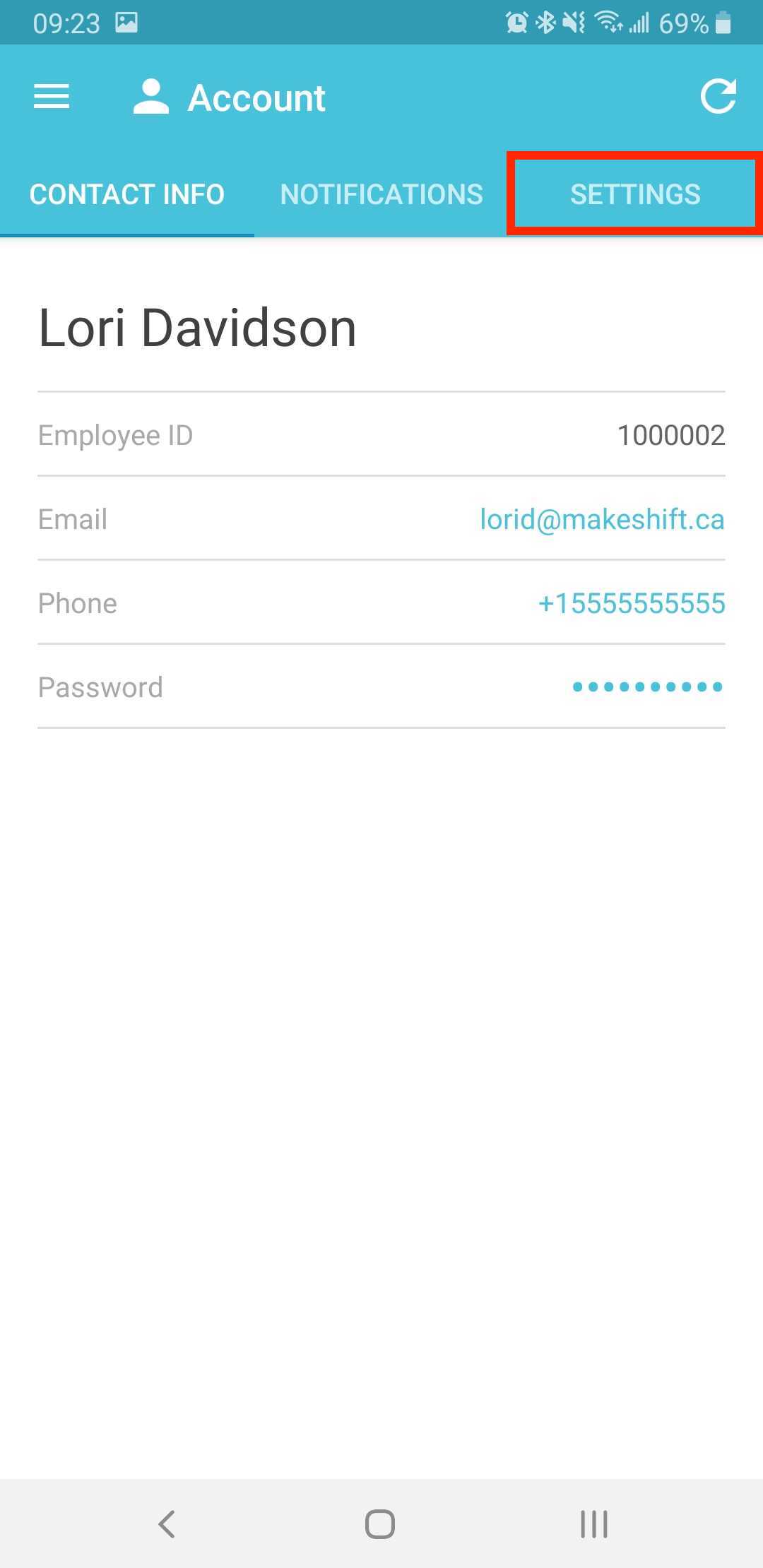Viewport: 763px width, 1568px height.
Task: Open the recent apps overview
Action: (x=593, y=1524)
